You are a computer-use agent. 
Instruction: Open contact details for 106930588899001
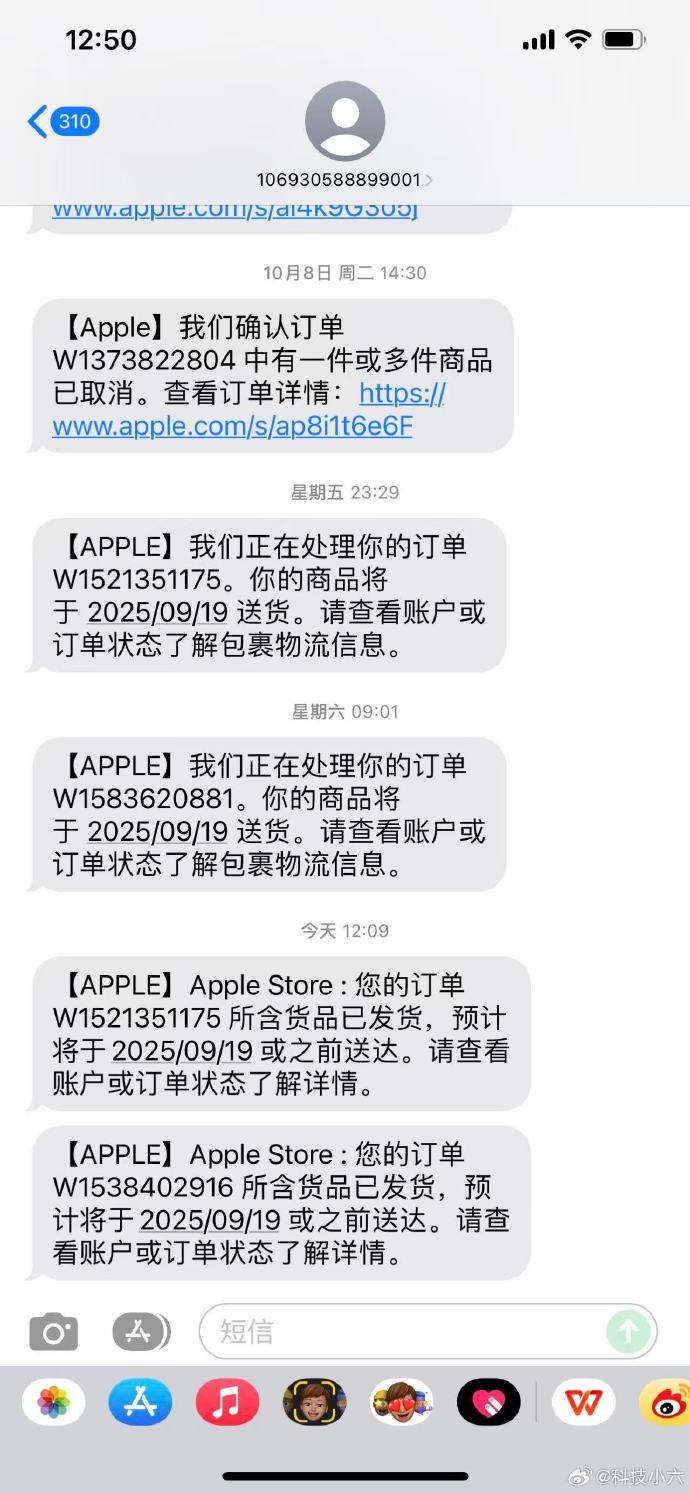344,180
